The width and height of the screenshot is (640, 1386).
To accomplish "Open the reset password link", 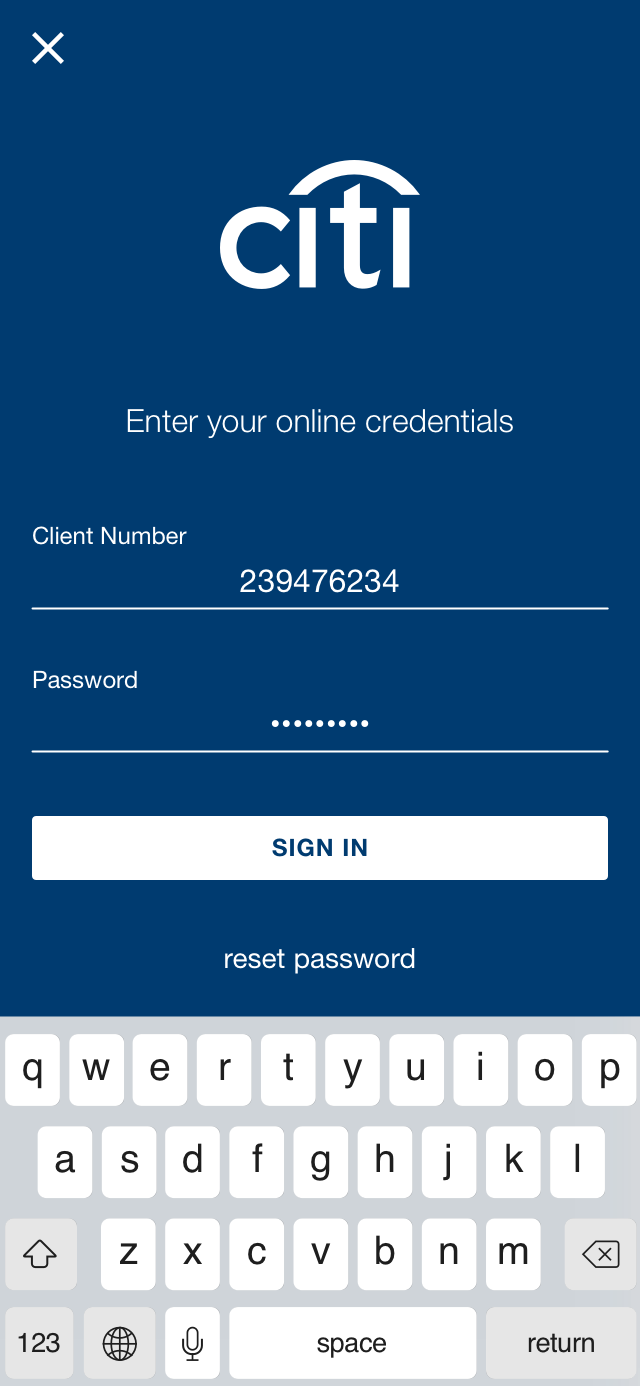I will point(320,959).
